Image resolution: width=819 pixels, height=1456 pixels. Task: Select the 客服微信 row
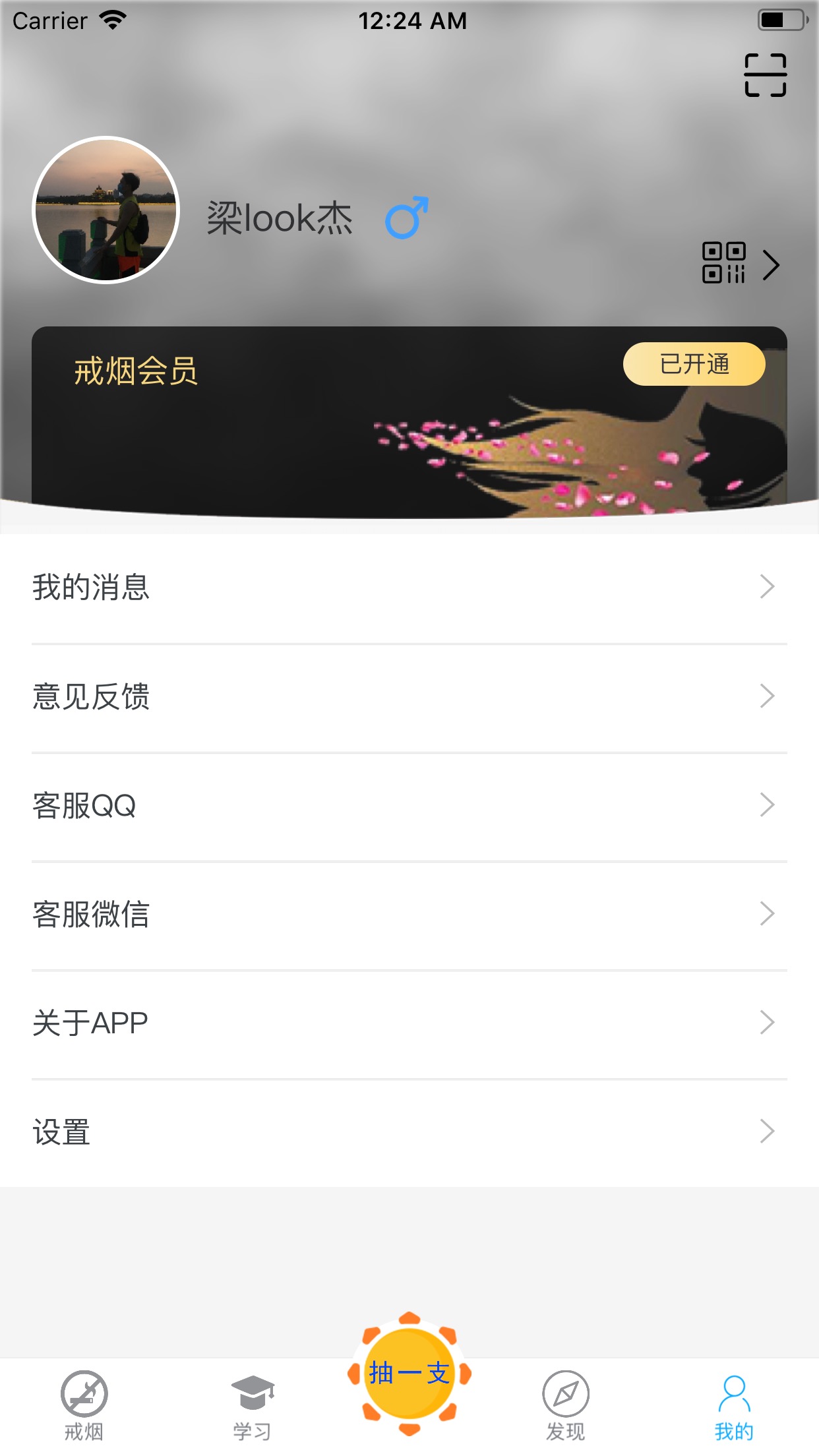[x=409, y=914]
